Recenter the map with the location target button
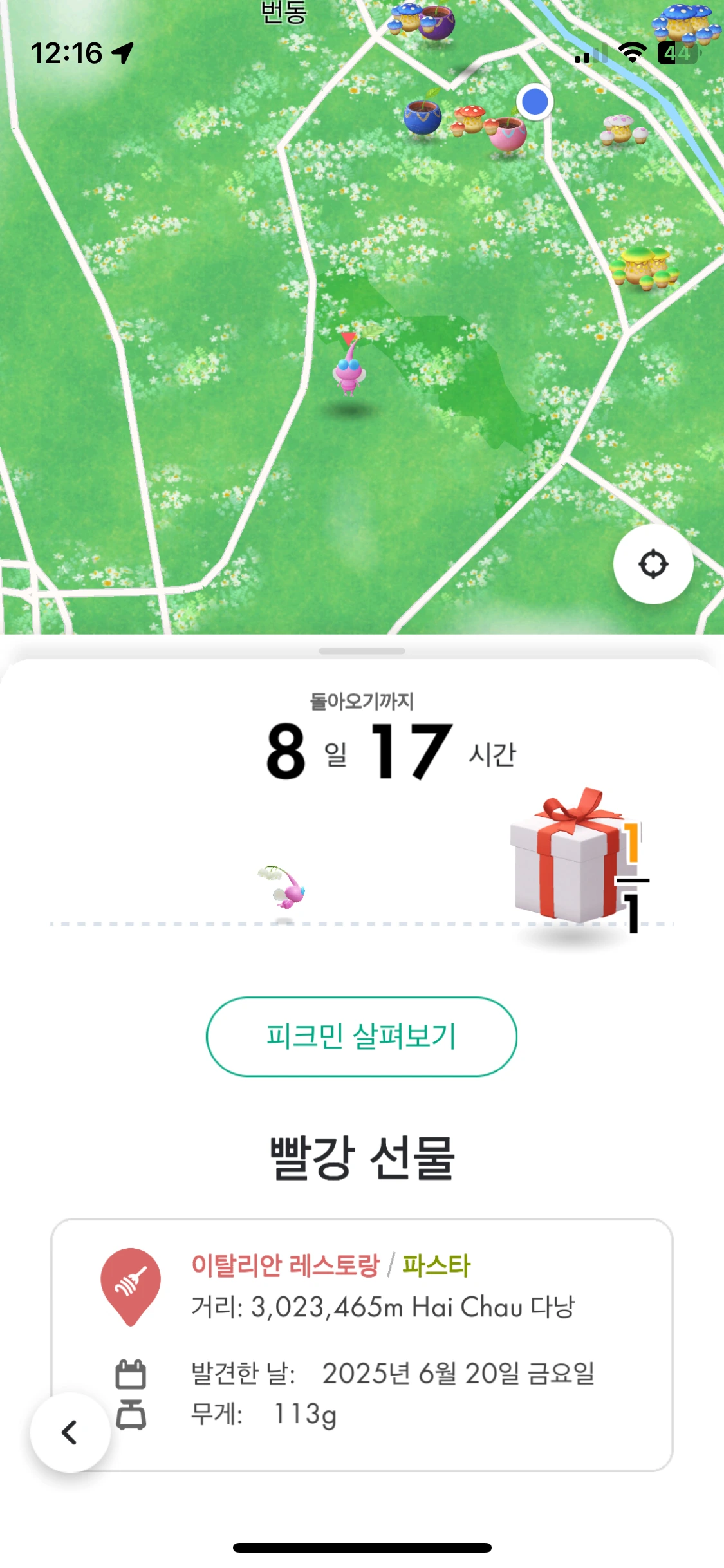This screenshot has width=724, height=1568. [x=653, y=564]
